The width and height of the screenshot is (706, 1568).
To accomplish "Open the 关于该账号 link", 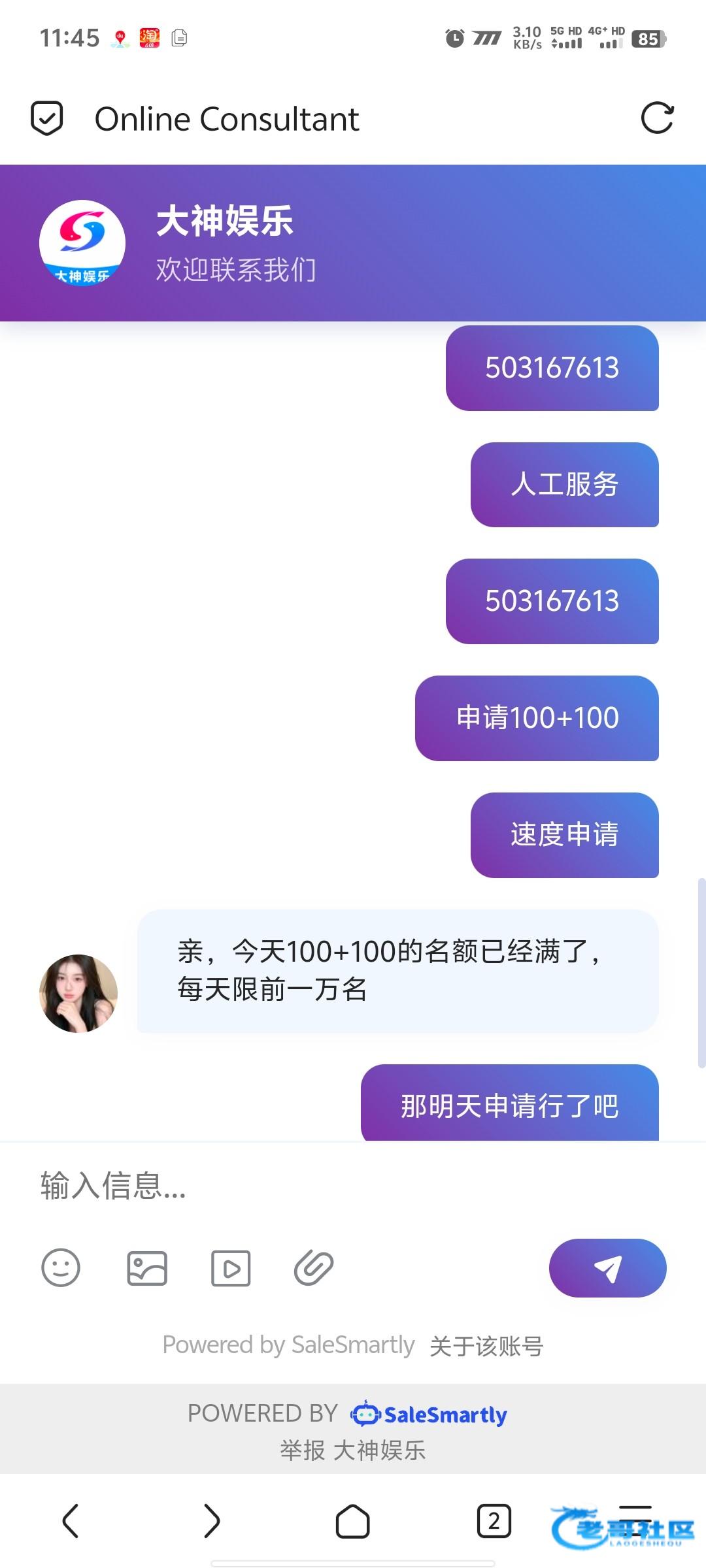I will pos(486,1346).
